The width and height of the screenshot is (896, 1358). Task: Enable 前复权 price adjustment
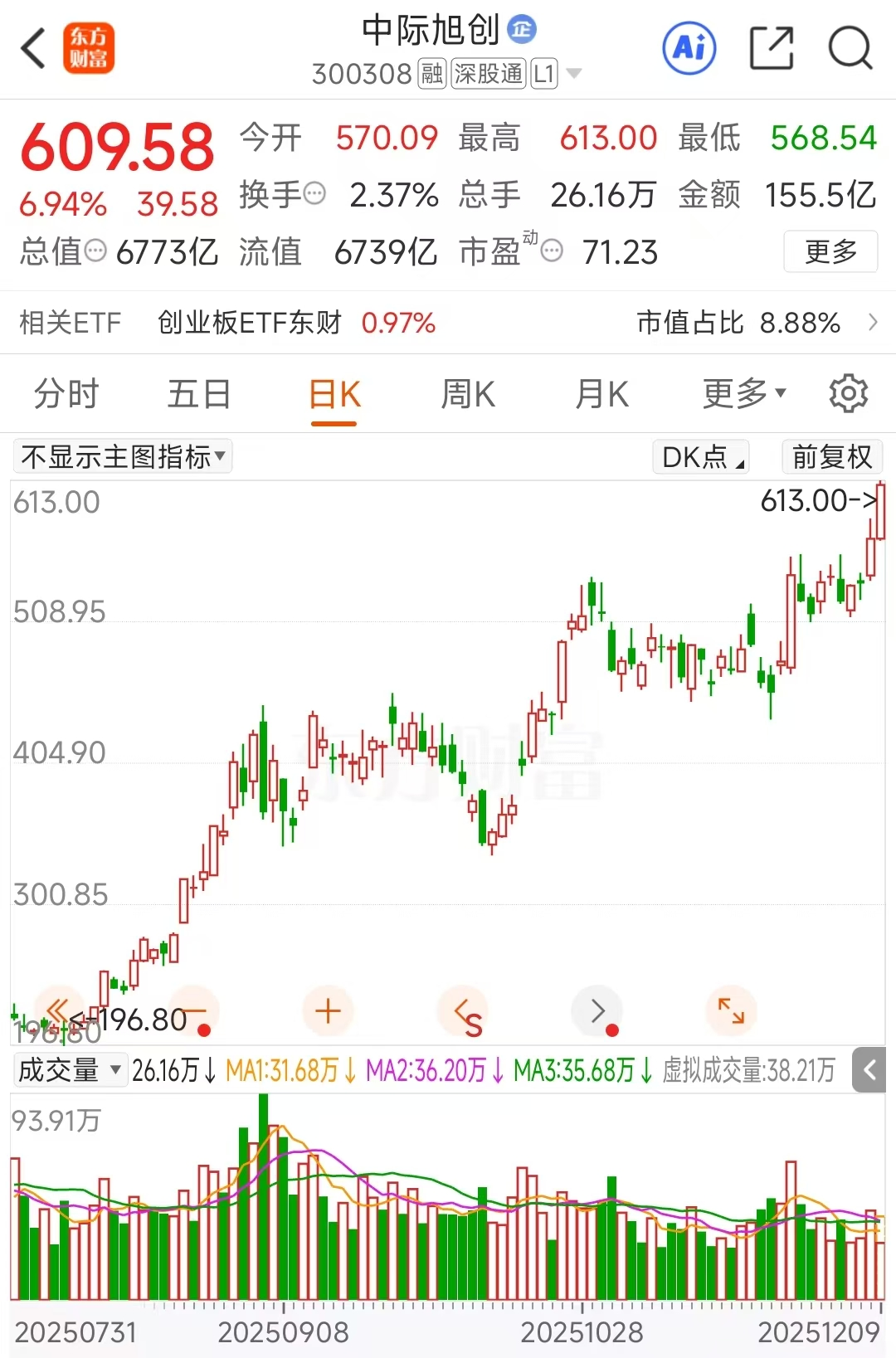tap(832, 457)
